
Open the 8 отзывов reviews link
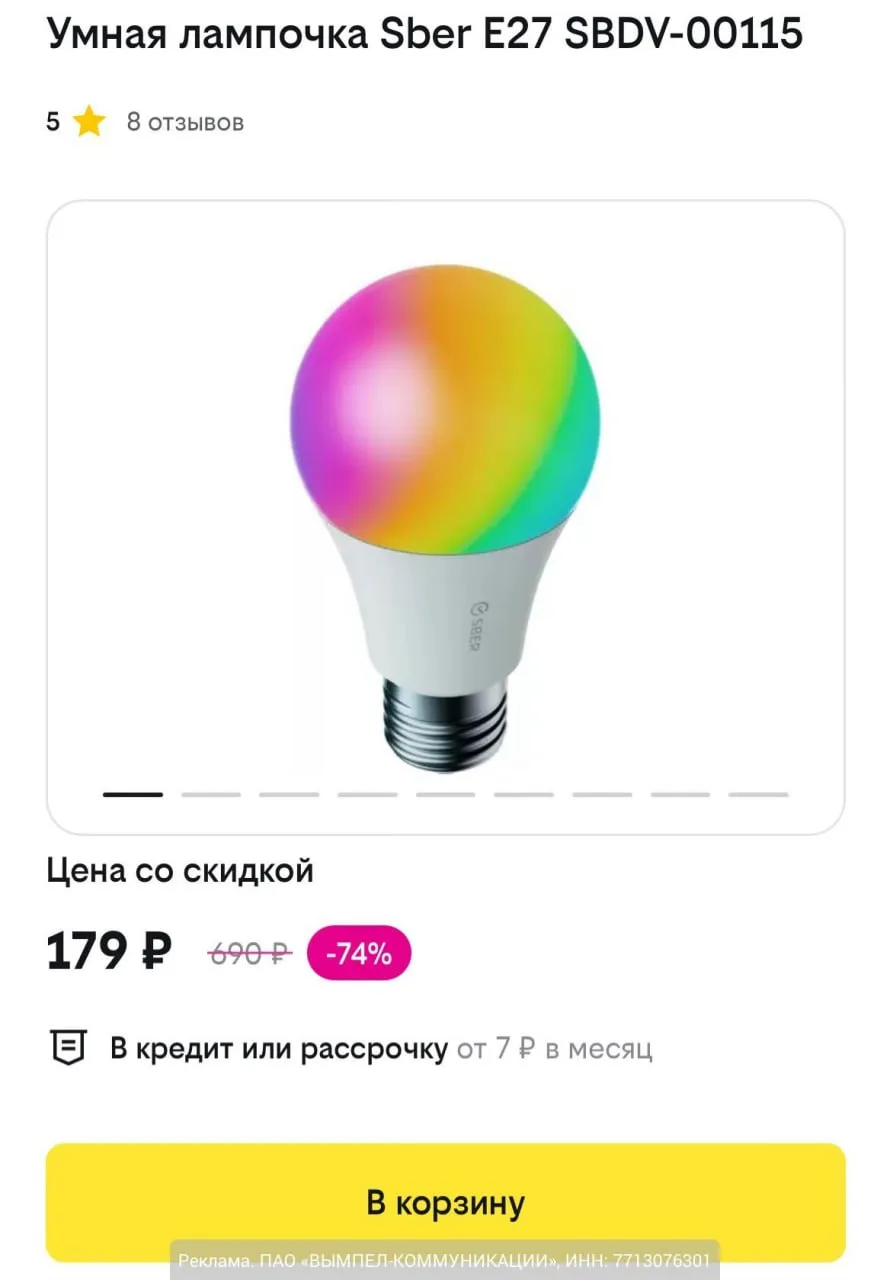click(185, 122)
